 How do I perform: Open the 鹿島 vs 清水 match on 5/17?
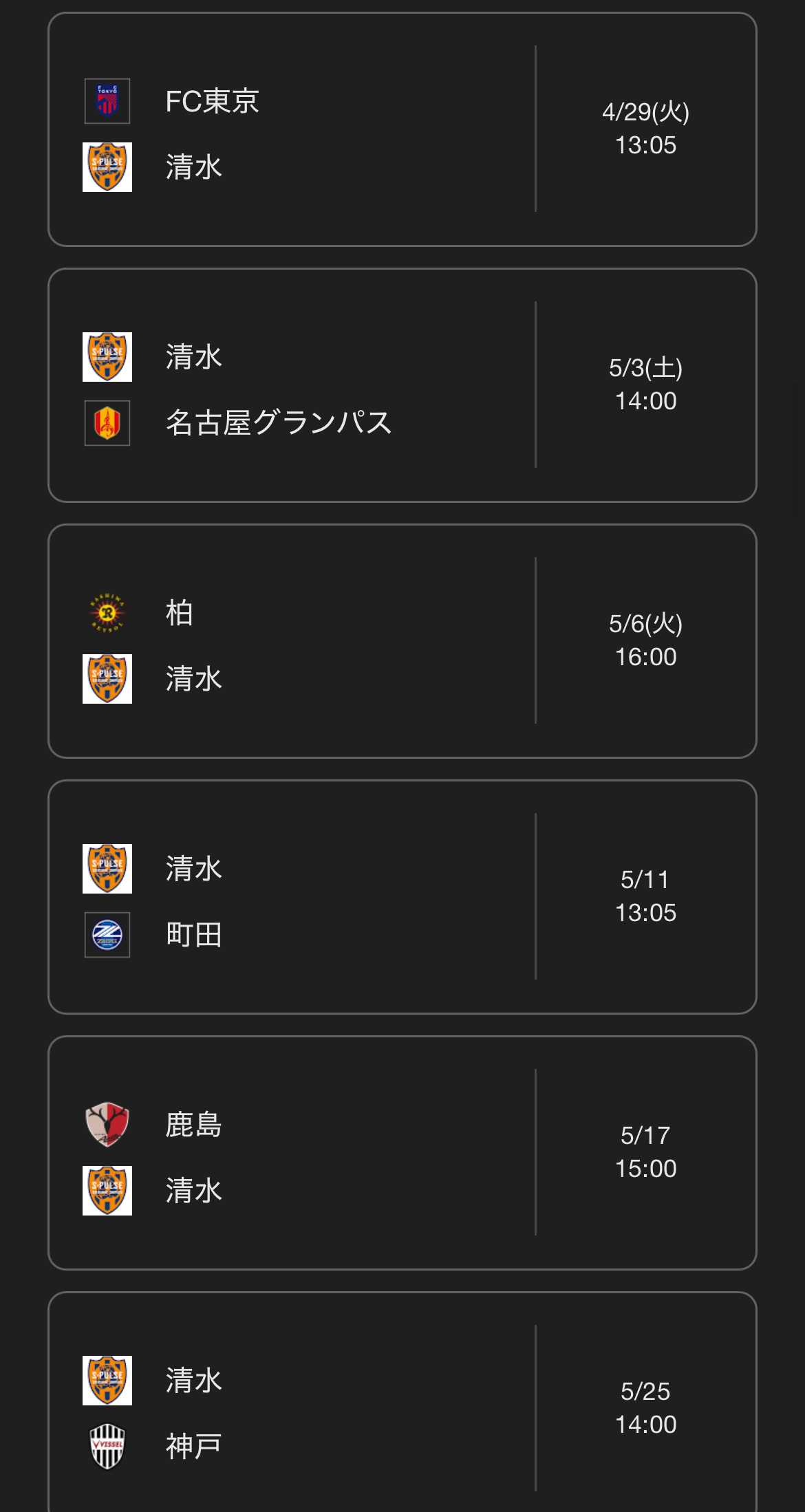coord(402,1153)
